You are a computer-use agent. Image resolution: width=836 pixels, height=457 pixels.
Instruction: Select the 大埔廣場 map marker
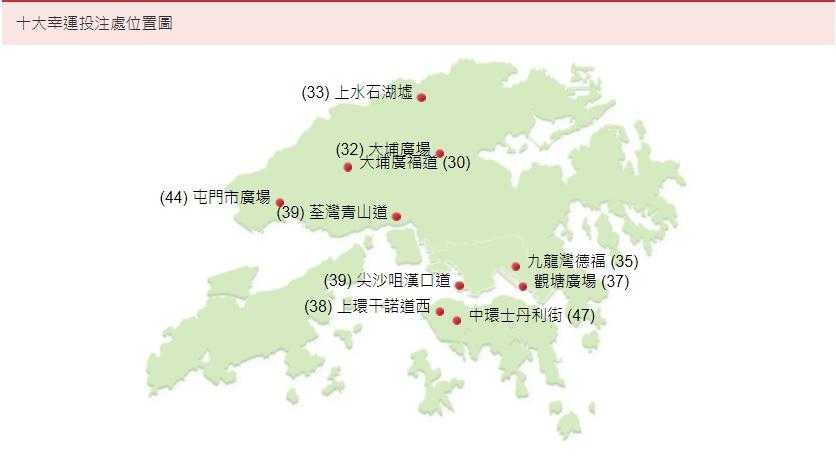click(x=440, y=153)
